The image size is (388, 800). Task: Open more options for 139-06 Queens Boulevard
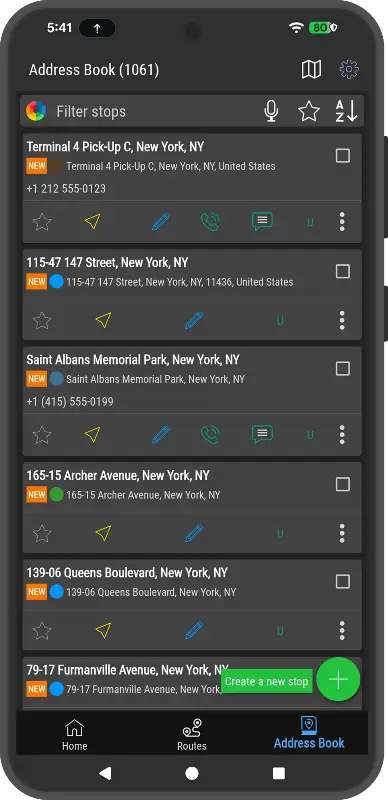click(x=342, y=631)
